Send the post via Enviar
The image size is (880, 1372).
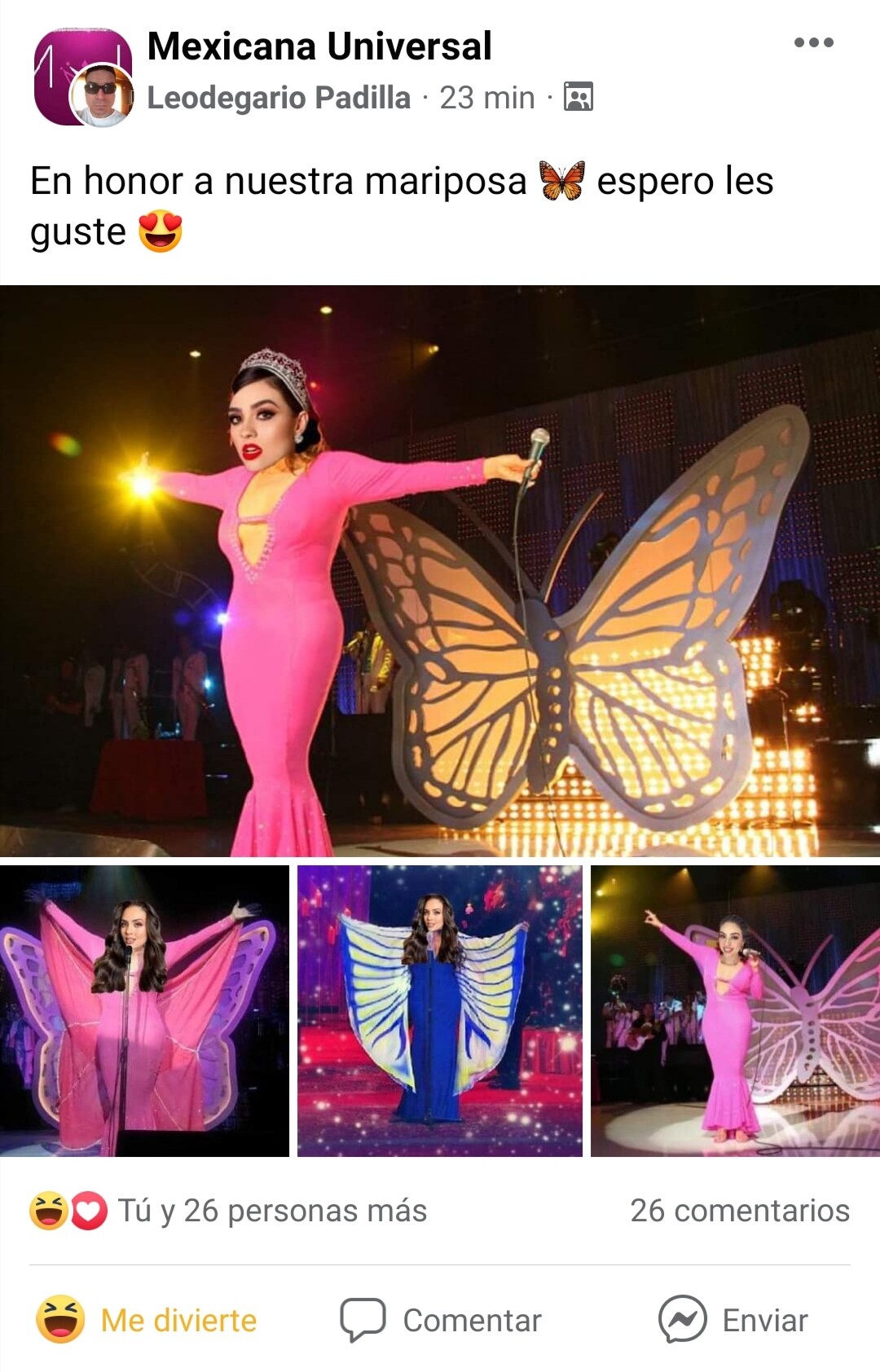point(733,1320)
